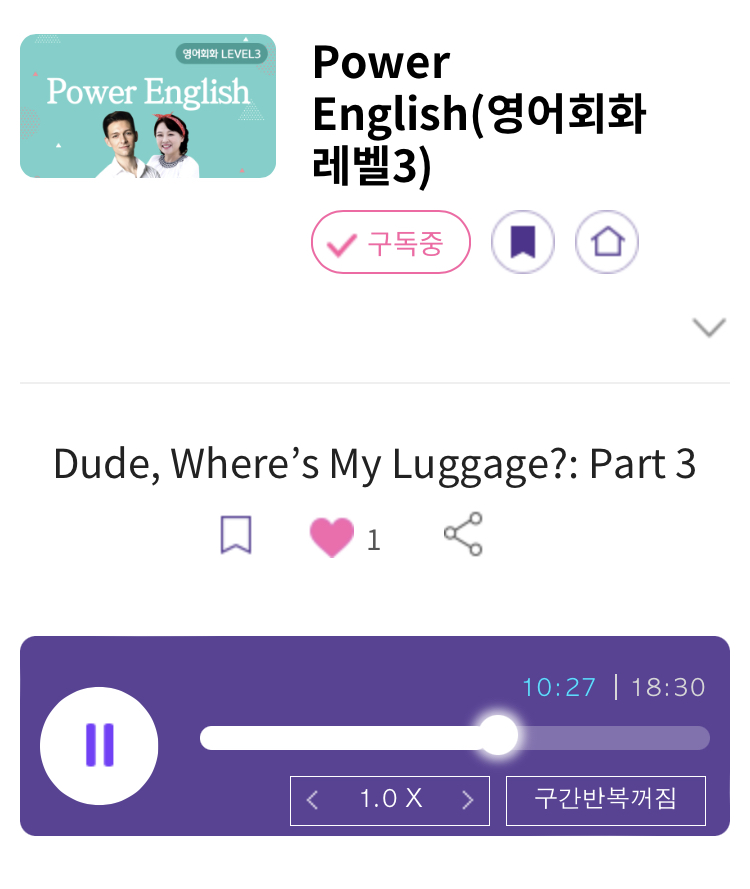
Task: Pause the Power English episode
Action: click(99, 745)
